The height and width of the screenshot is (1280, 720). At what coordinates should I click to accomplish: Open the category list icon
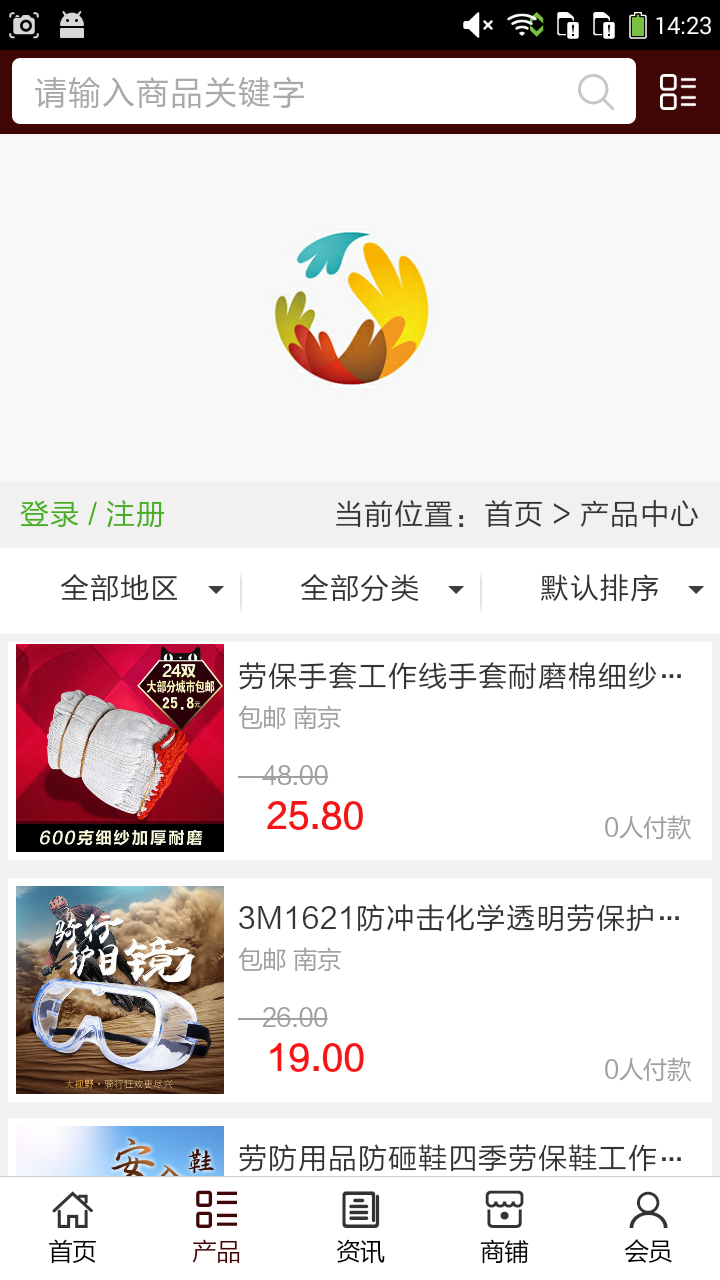(678, 92)
